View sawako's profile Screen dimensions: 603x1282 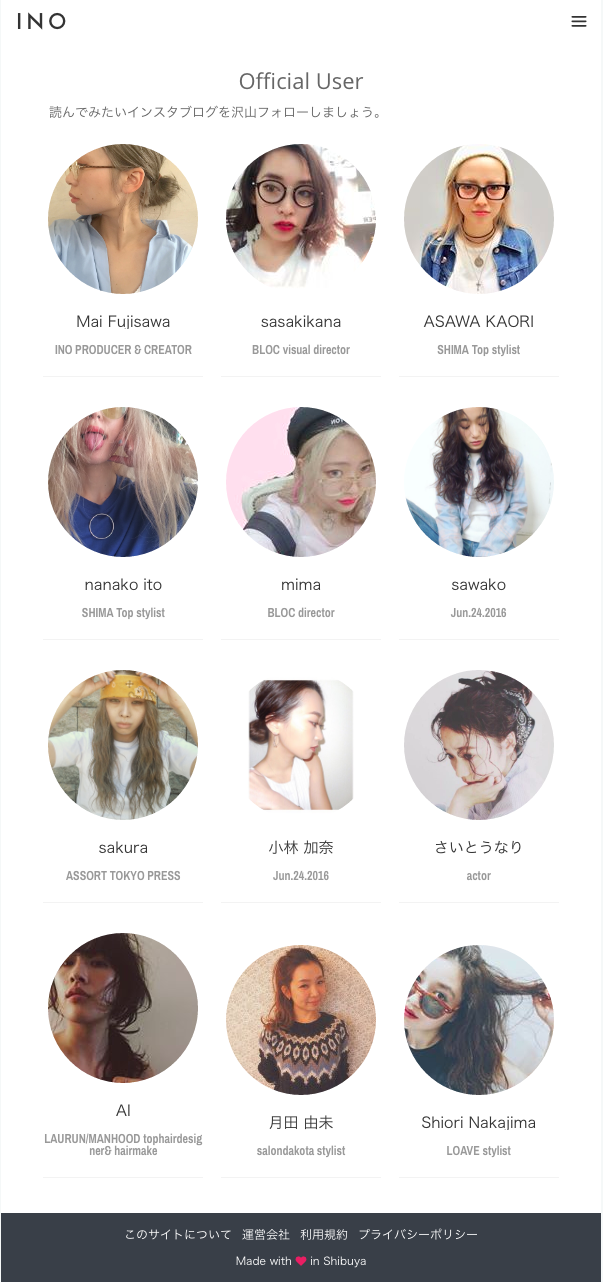[x=479, y=483]
